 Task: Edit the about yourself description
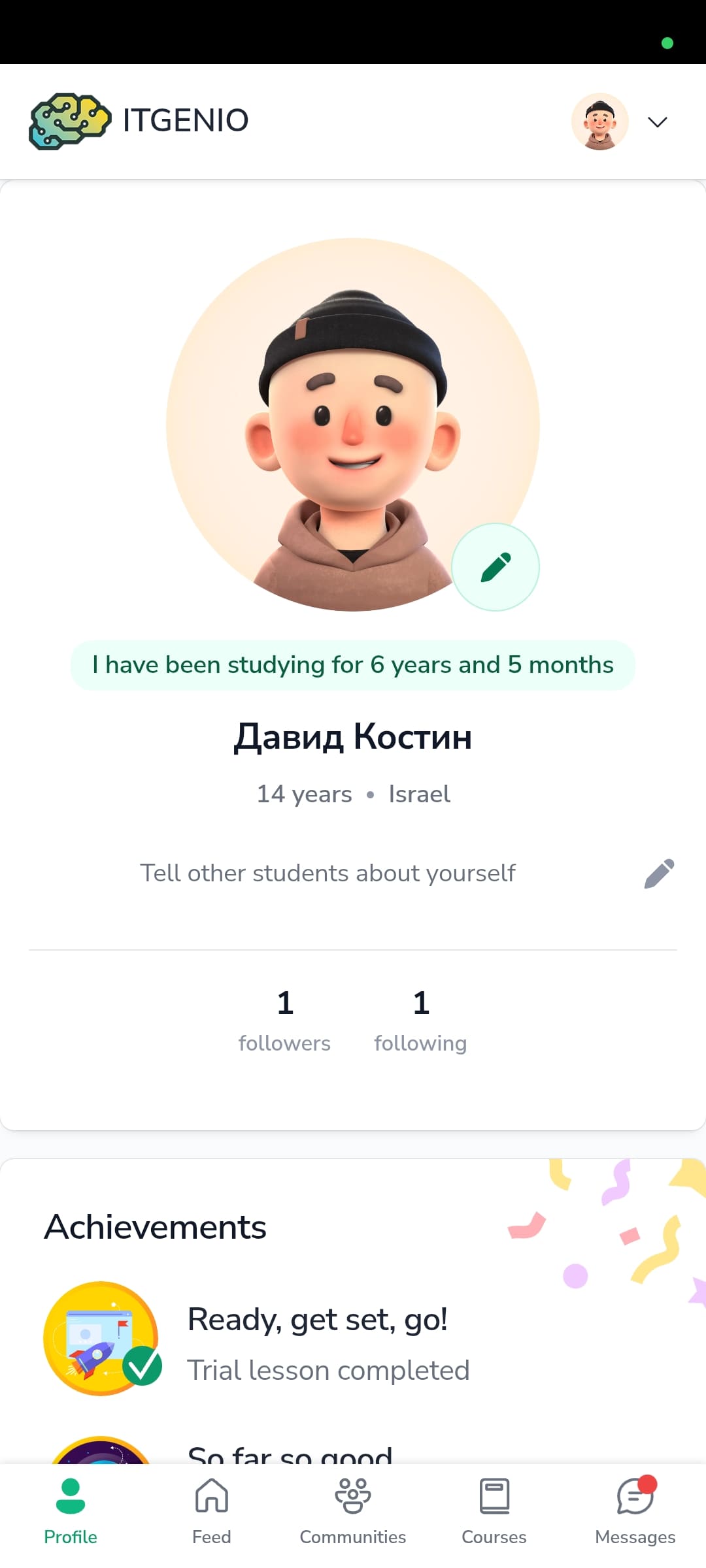click(x=659, y=874)
